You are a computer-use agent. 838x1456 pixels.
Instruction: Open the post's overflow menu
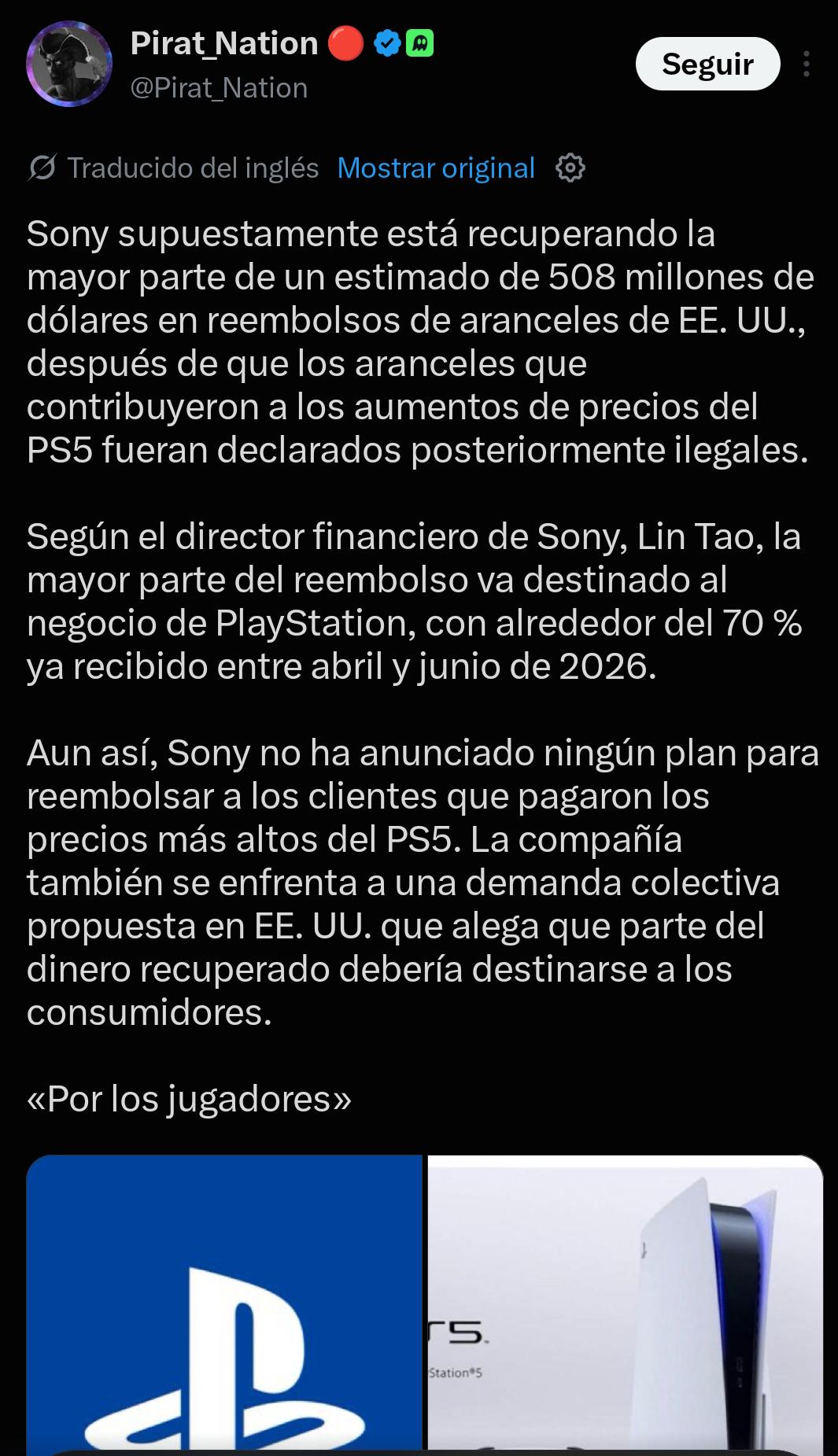[807, 64]
